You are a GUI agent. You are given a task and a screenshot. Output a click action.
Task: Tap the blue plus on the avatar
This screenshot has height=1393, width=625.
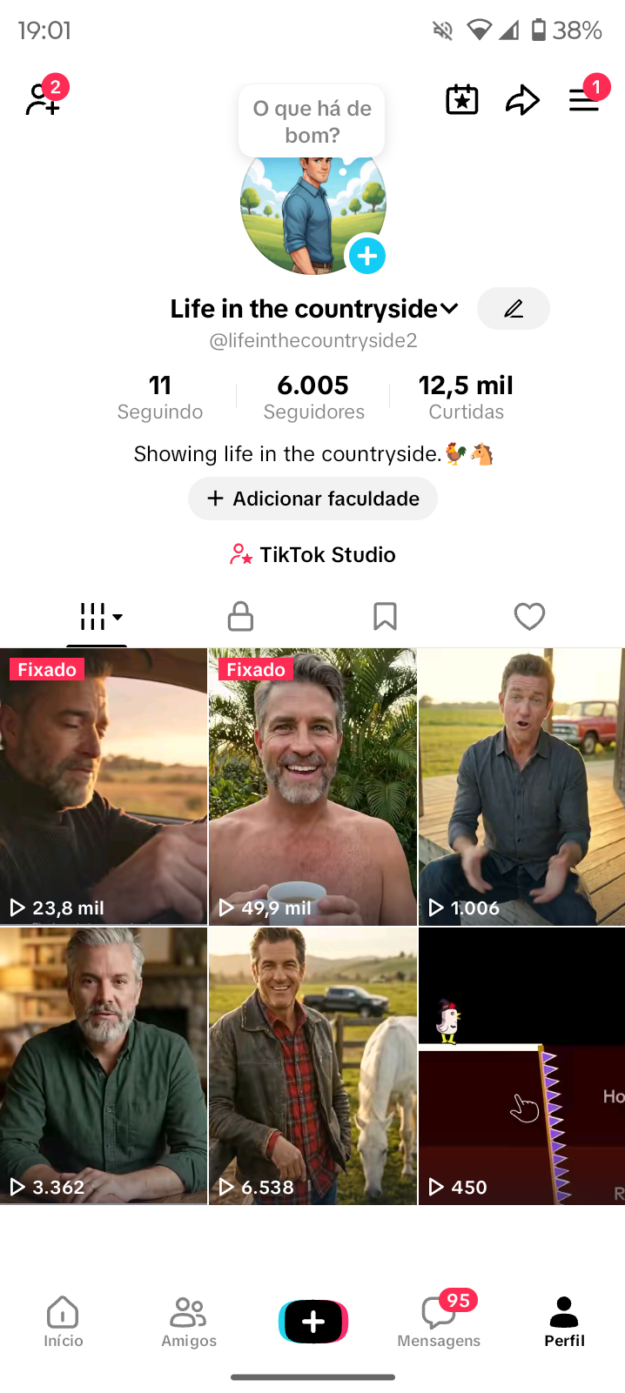click(367, 256)
